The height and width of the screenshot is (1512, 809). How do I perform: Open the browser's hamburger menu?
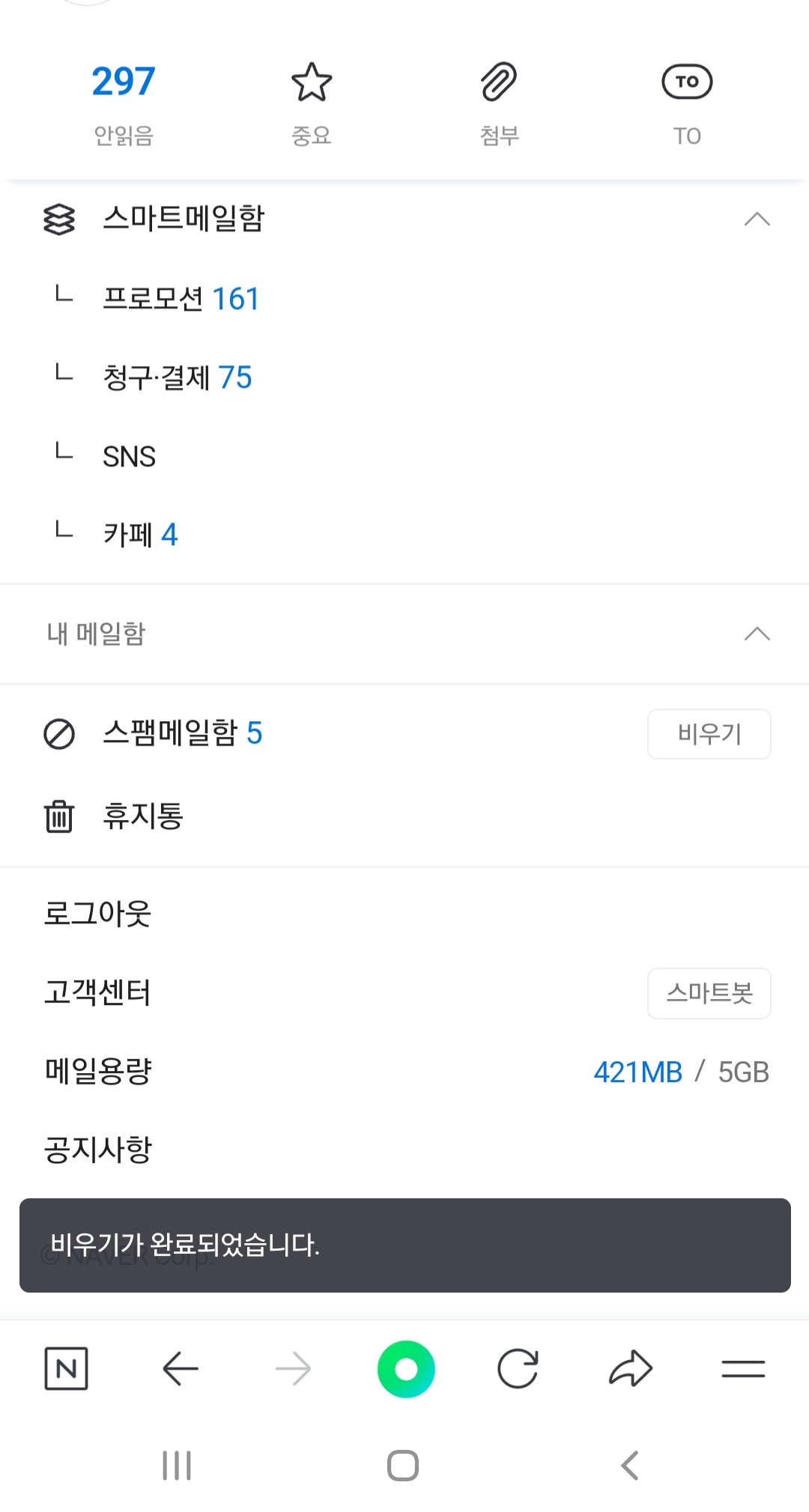pos(742,1369)
